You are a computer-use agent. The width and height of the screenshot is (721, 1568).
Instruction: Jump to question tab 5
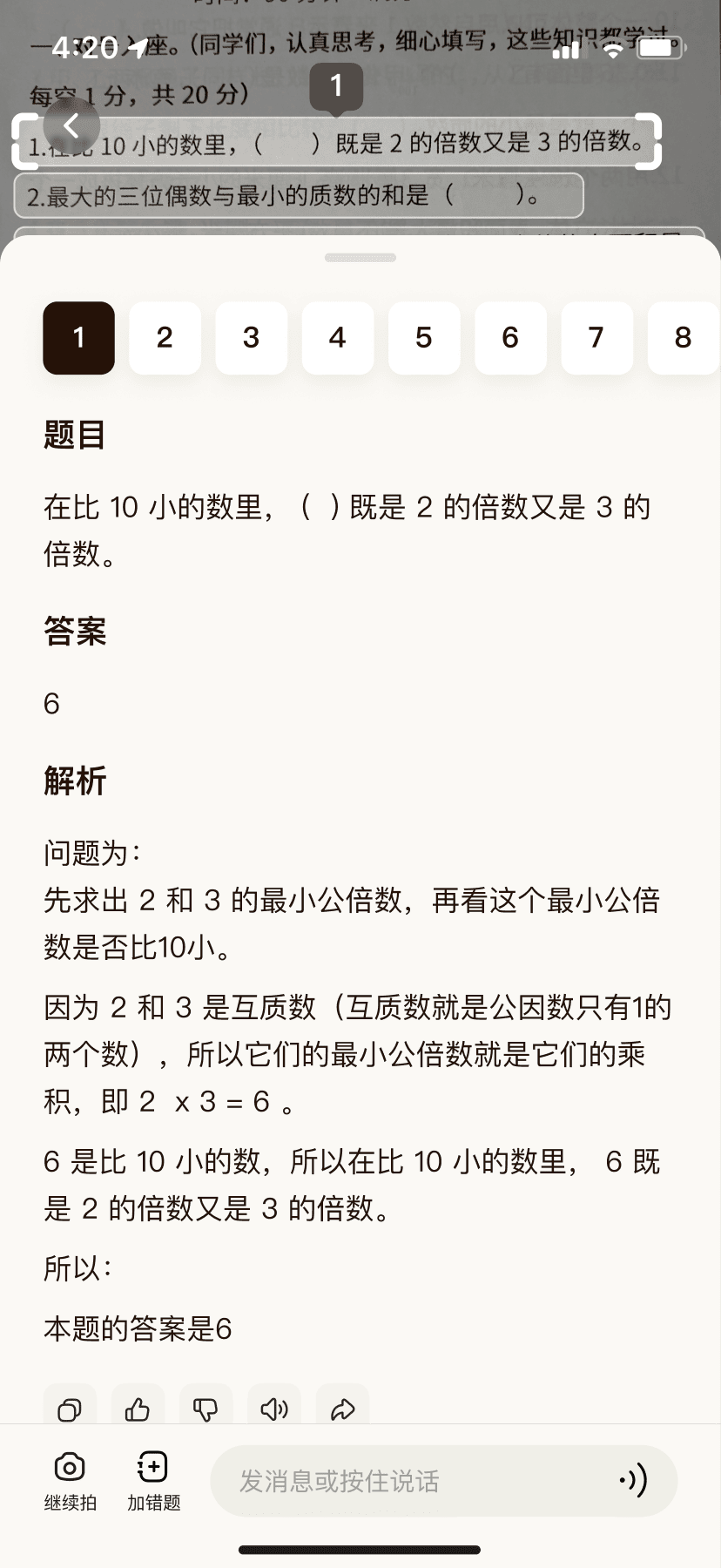click(x=424, y=338)
